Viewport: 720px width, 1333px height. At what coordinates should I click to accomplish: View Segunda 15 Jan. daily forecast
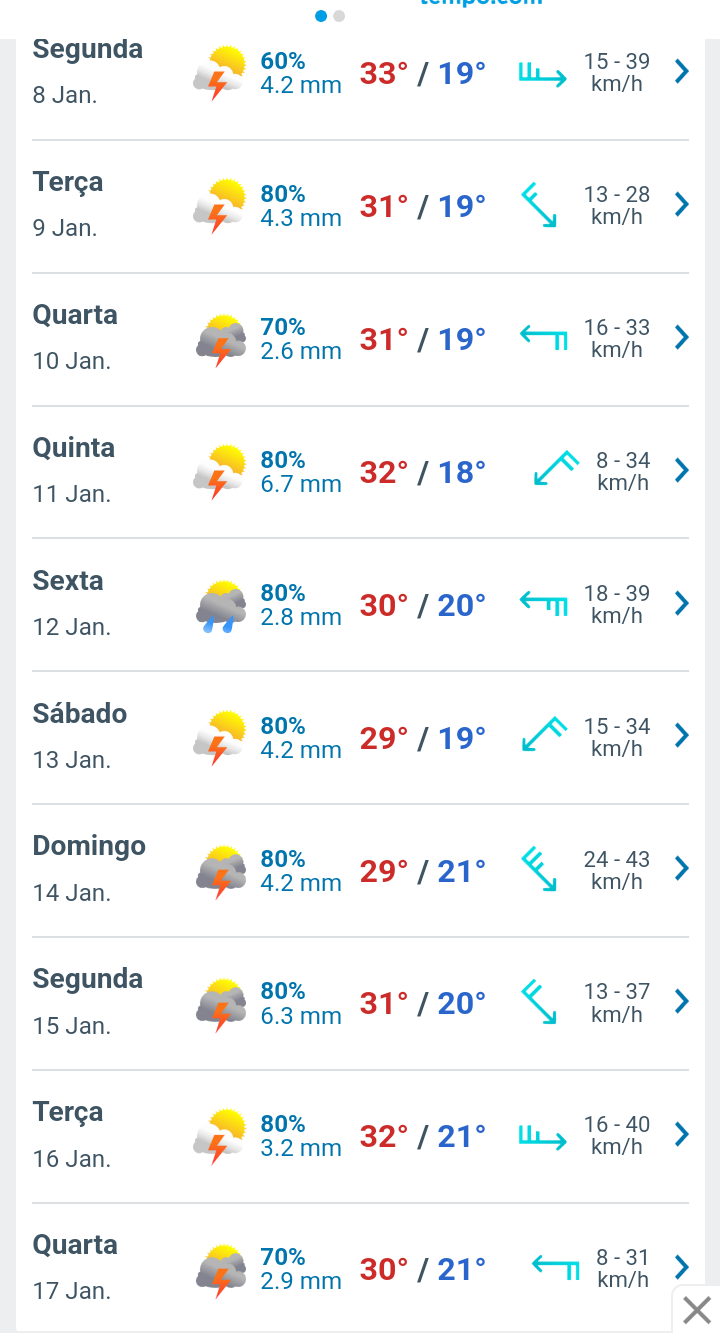360,1004
